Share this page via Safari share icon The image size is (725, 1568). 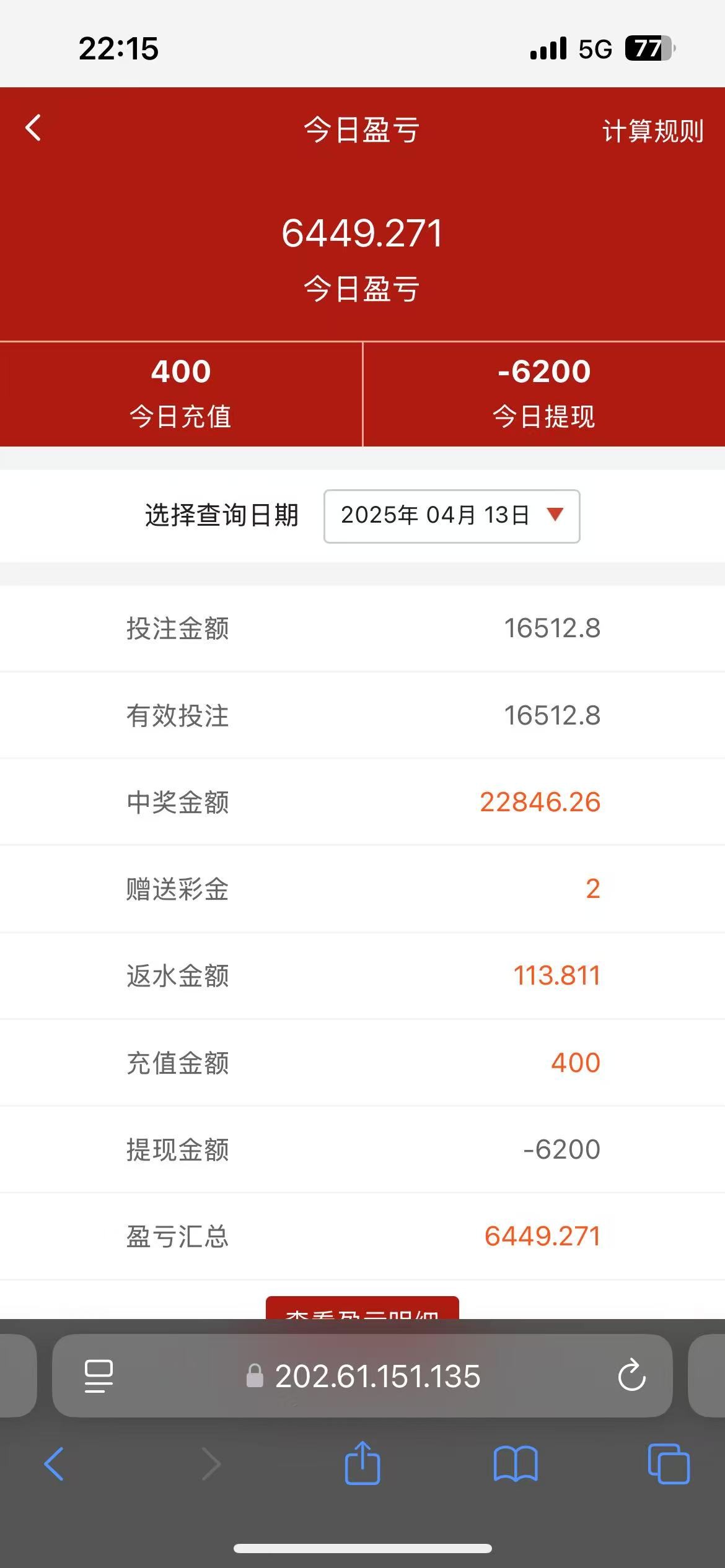click(362, 1463)
